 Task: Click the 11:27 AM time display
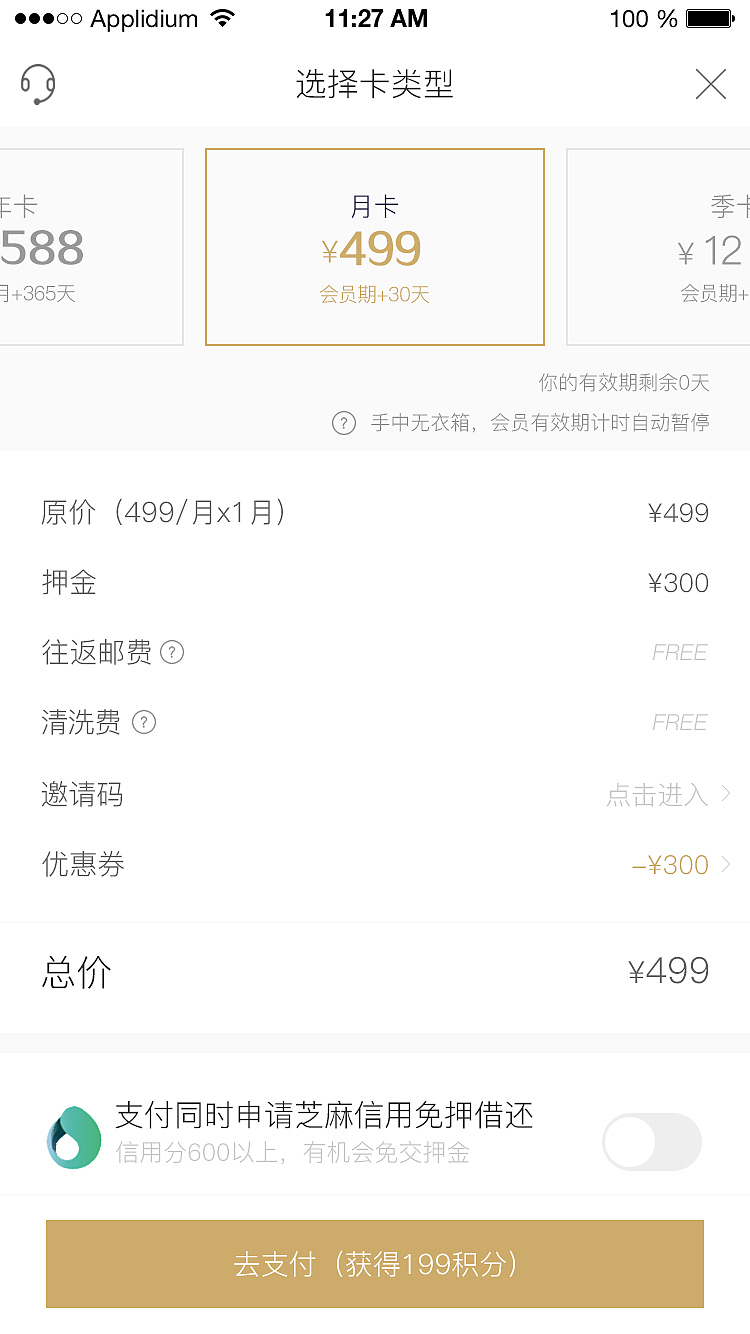coord(375,17)
